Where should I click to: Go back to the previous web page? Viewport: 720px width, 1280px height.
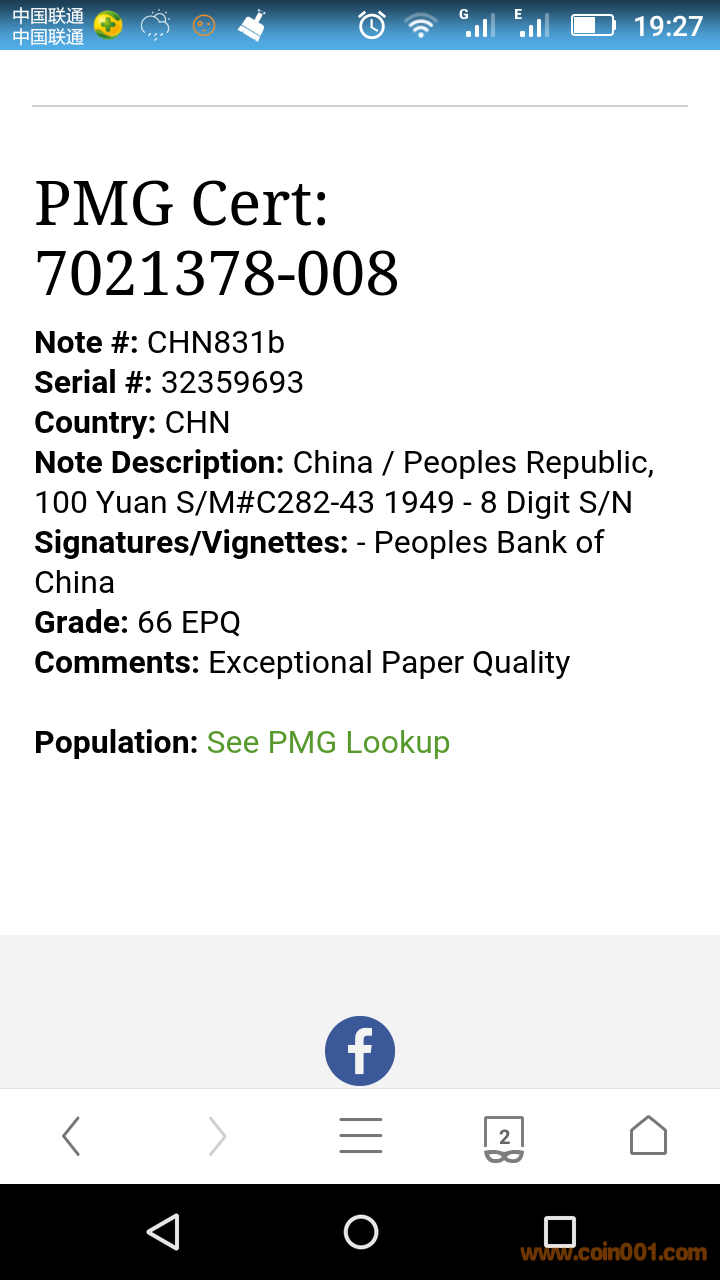pos(71,1136)
